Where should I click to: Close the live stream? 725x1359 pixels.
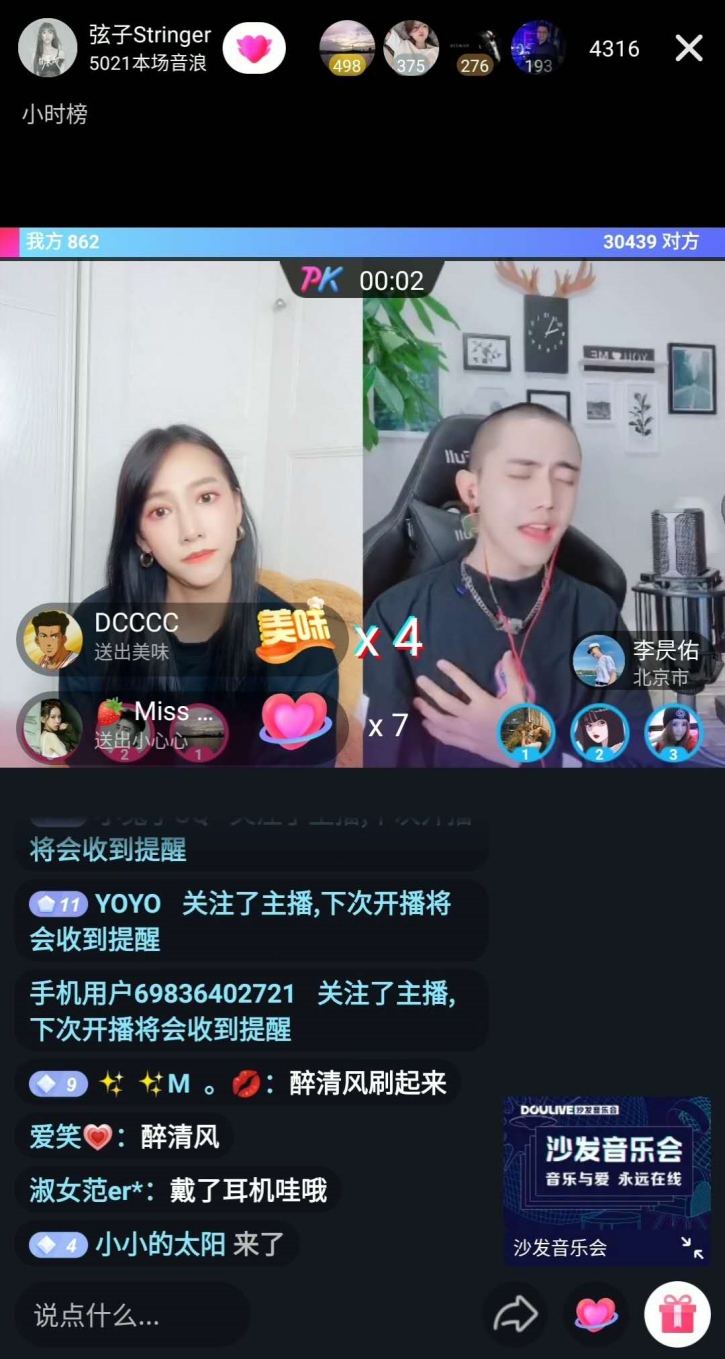coord(689,48)
